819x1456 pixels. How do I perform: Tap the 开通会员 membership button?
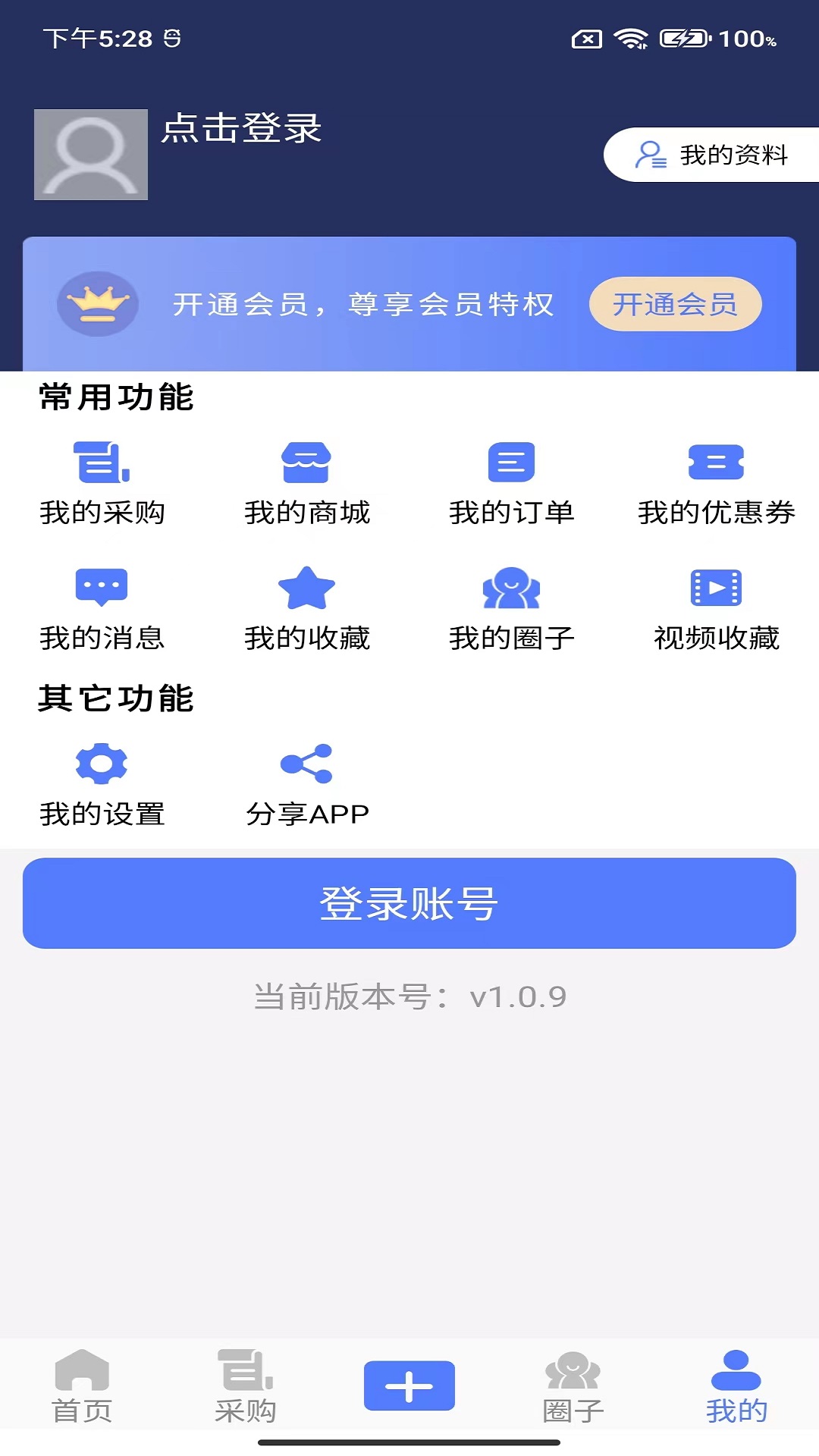coord(676,305)
